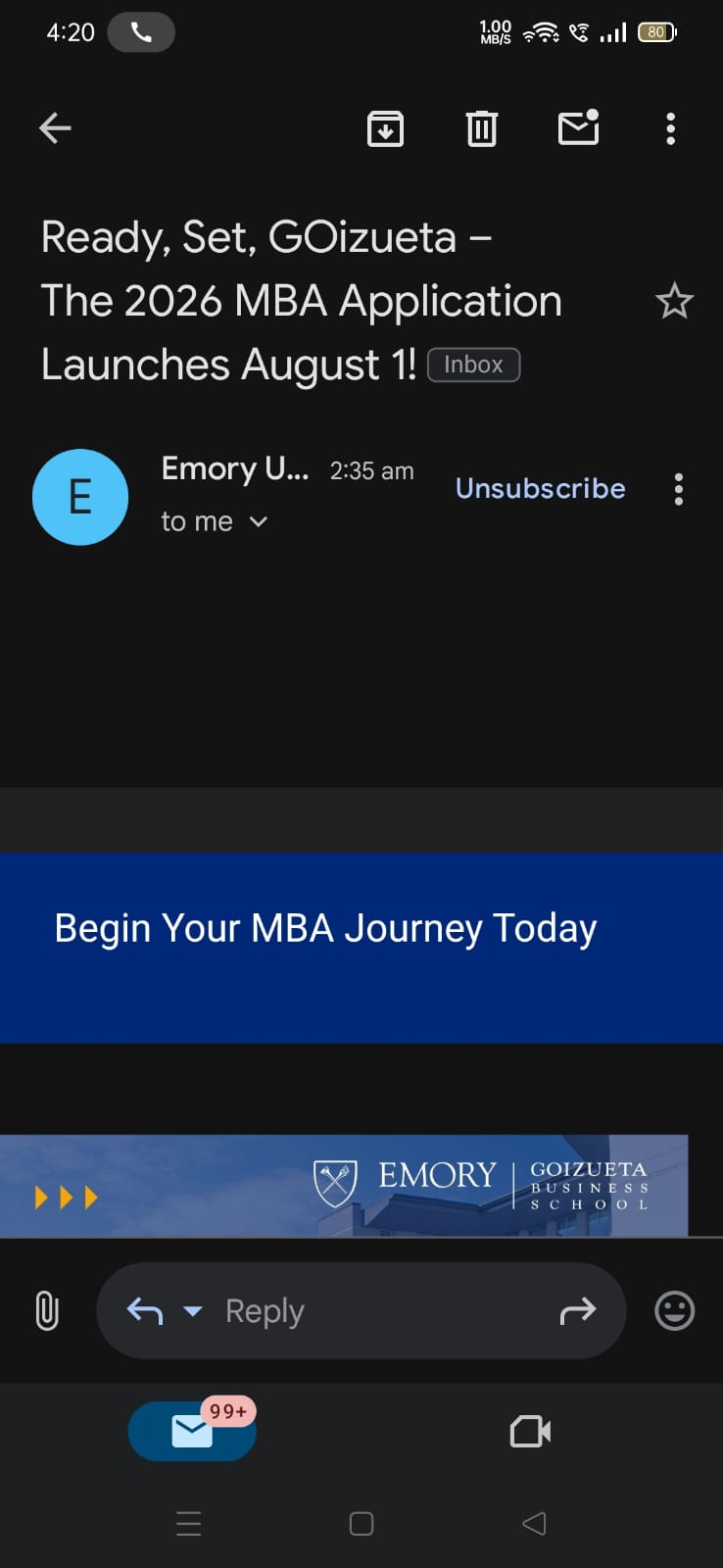This screenshot has width=723, height=1568.
Task: Forward this email
Action: tap(577, 1310)
